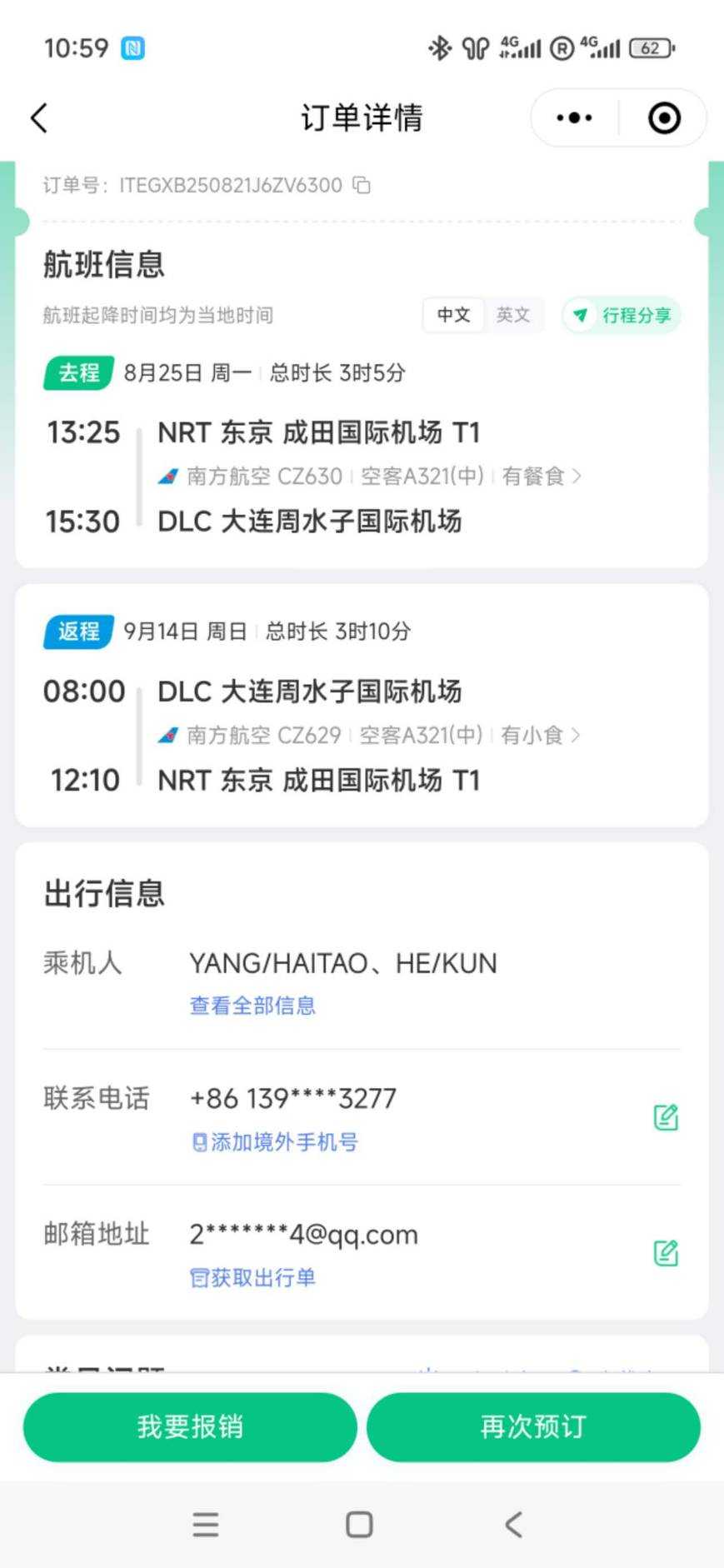Open recent apps from the navigation bar

(205, 1525)
